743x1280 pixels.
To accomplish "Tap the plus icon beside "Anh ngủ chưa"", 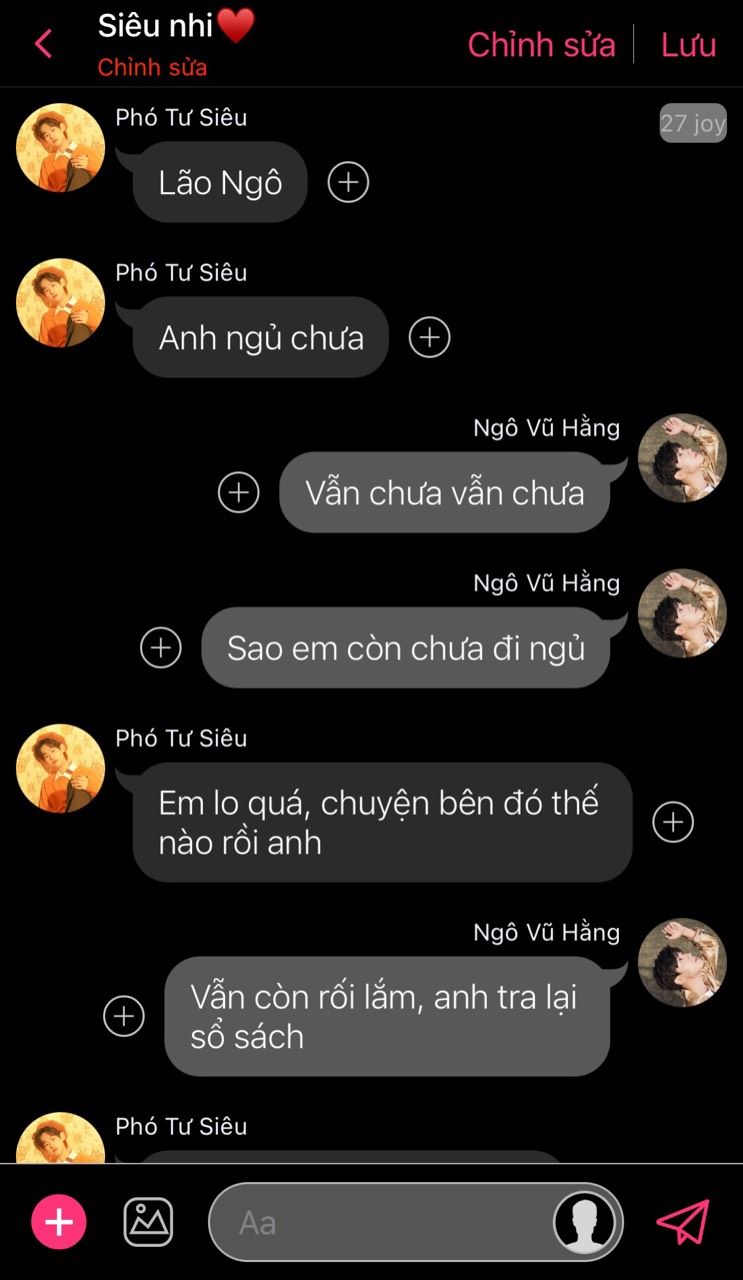I will [429, 337].
